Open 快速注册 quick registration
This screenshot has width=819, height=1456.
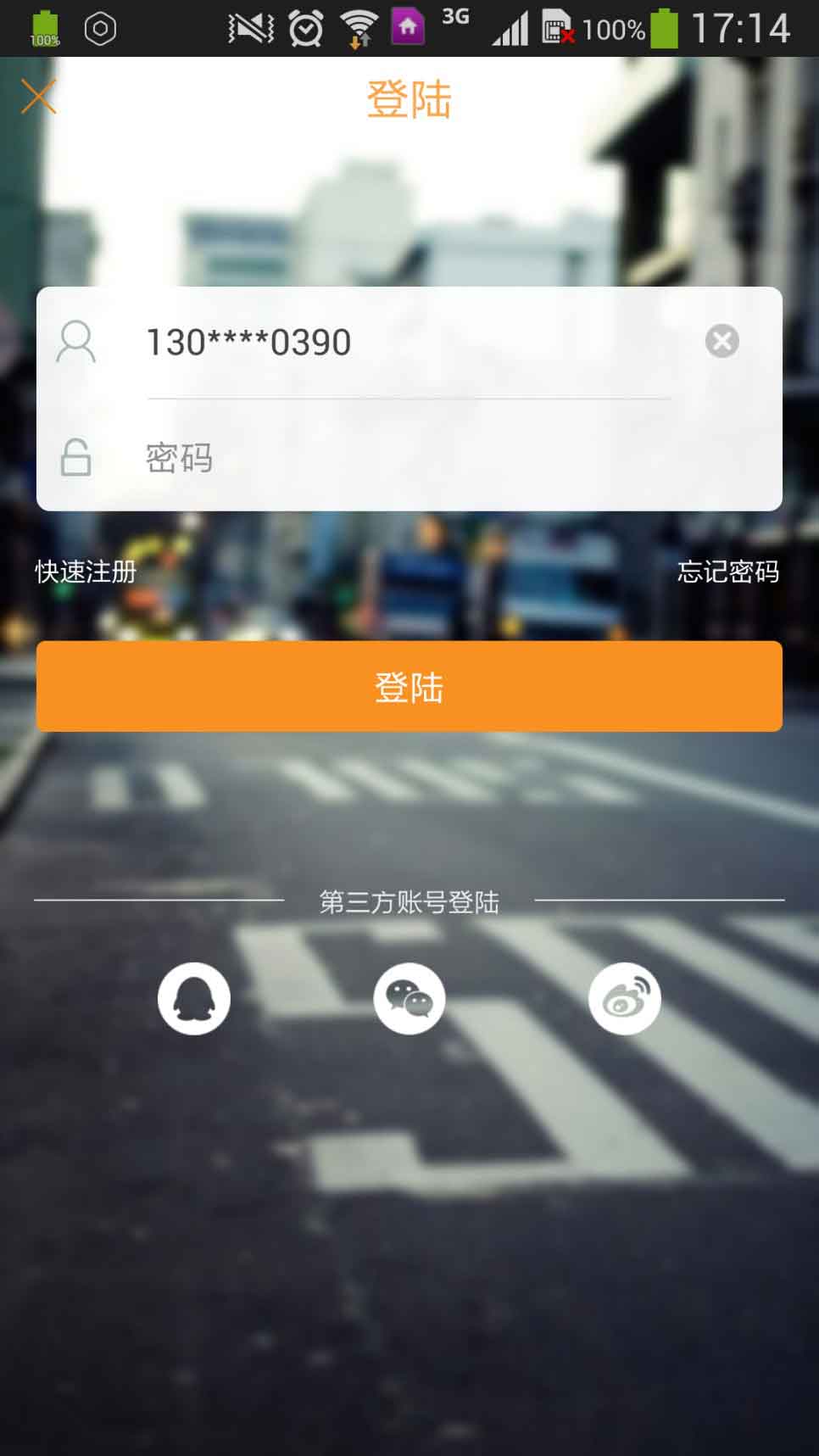(86, 572)
